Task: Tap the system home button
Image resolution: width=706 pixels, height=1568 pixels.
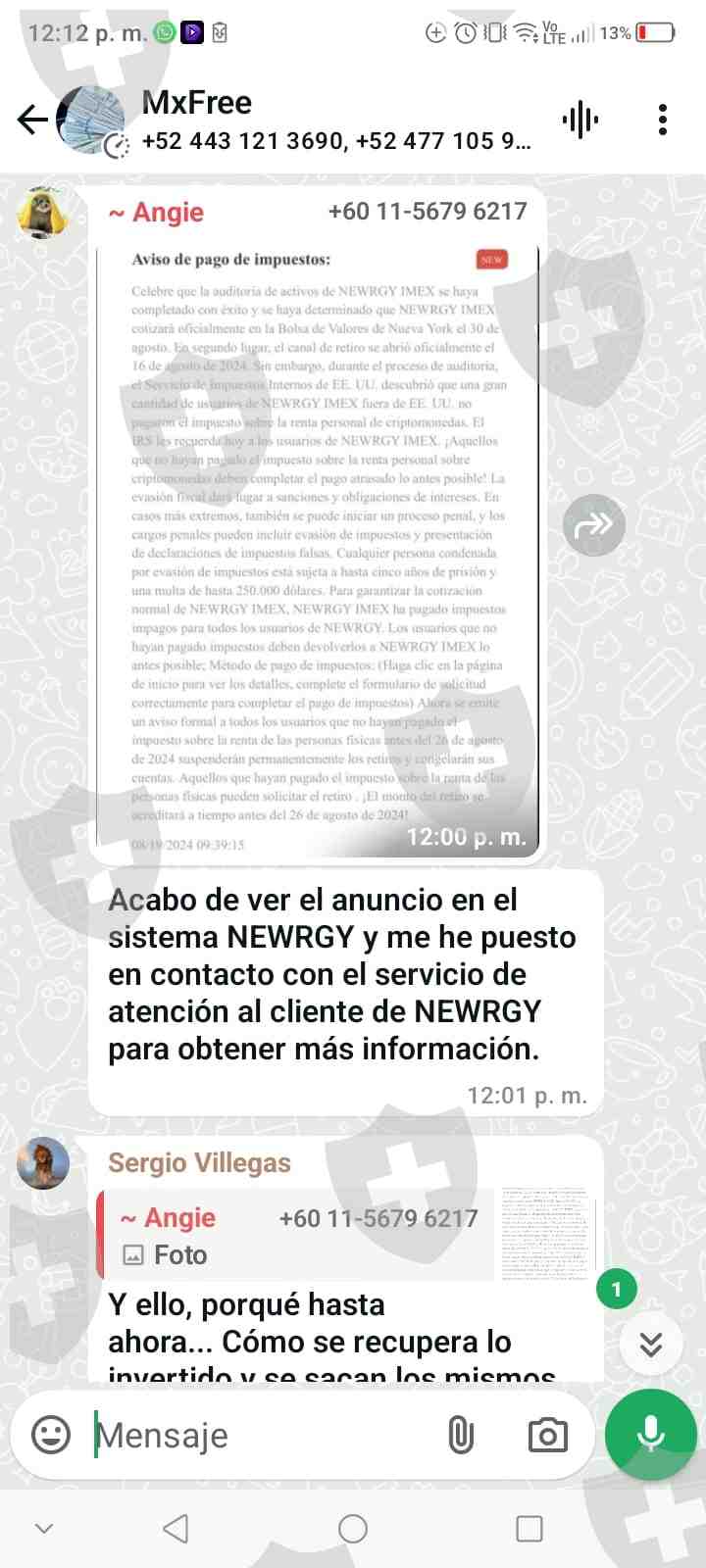Action: click(x=353, y=1529)
